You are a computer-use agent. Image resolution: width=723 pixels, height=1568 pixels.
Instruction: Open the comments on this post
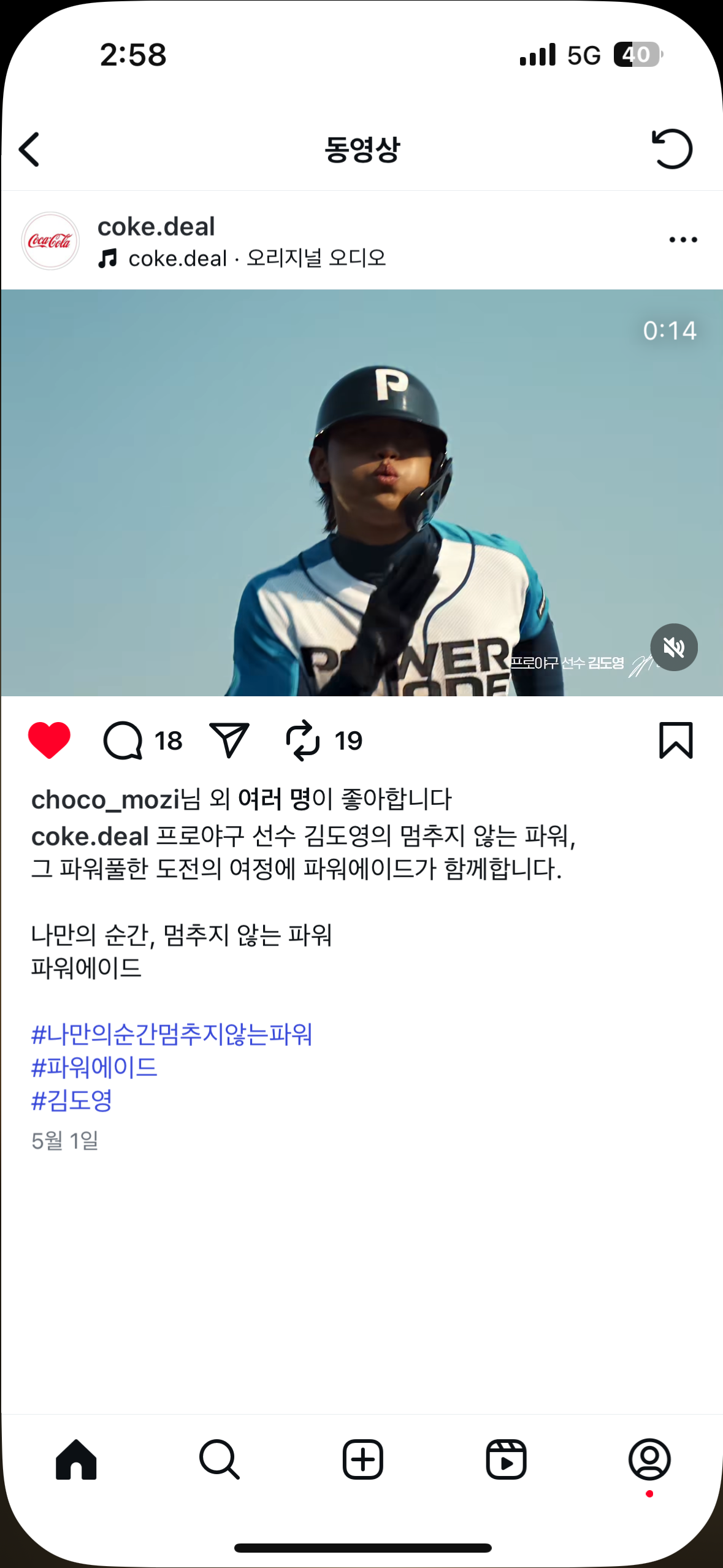tap(123, 740)
